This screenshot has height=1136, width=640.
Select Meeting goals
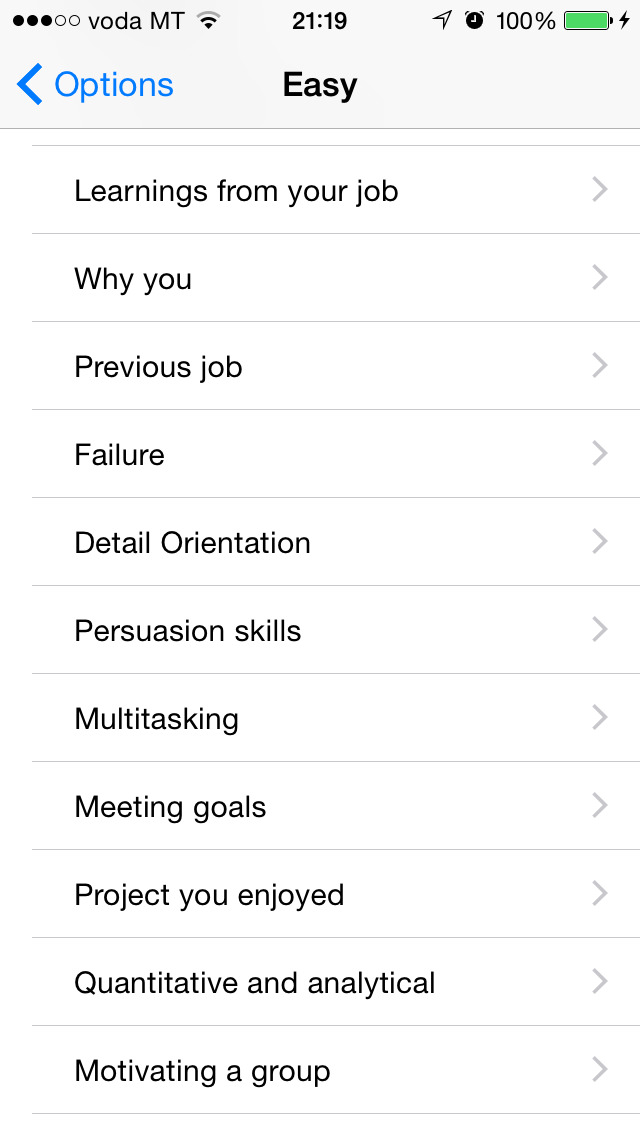320,806
